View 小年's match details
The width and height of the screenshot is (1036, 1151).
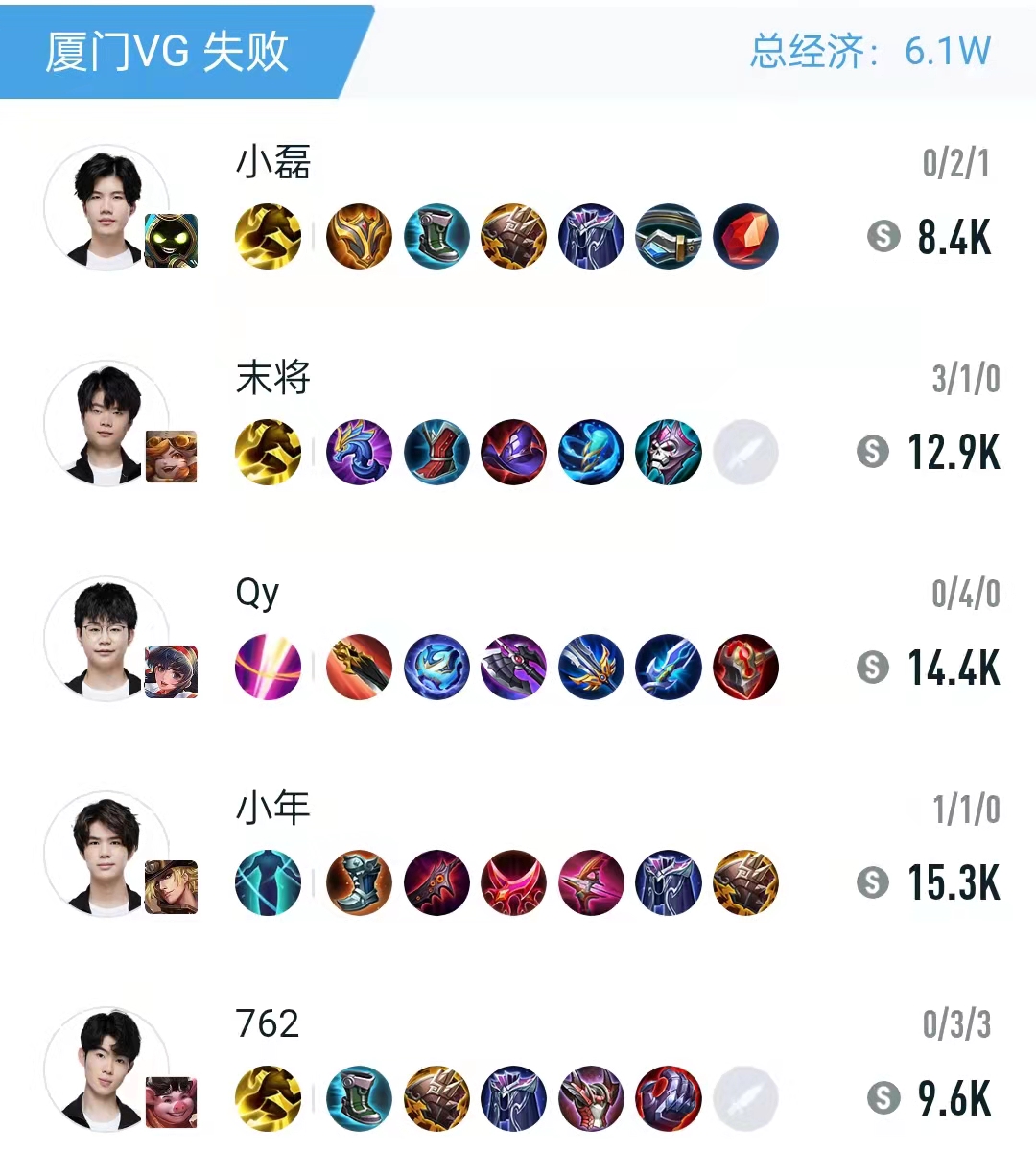pyautogui.click(x=273, y=809)
